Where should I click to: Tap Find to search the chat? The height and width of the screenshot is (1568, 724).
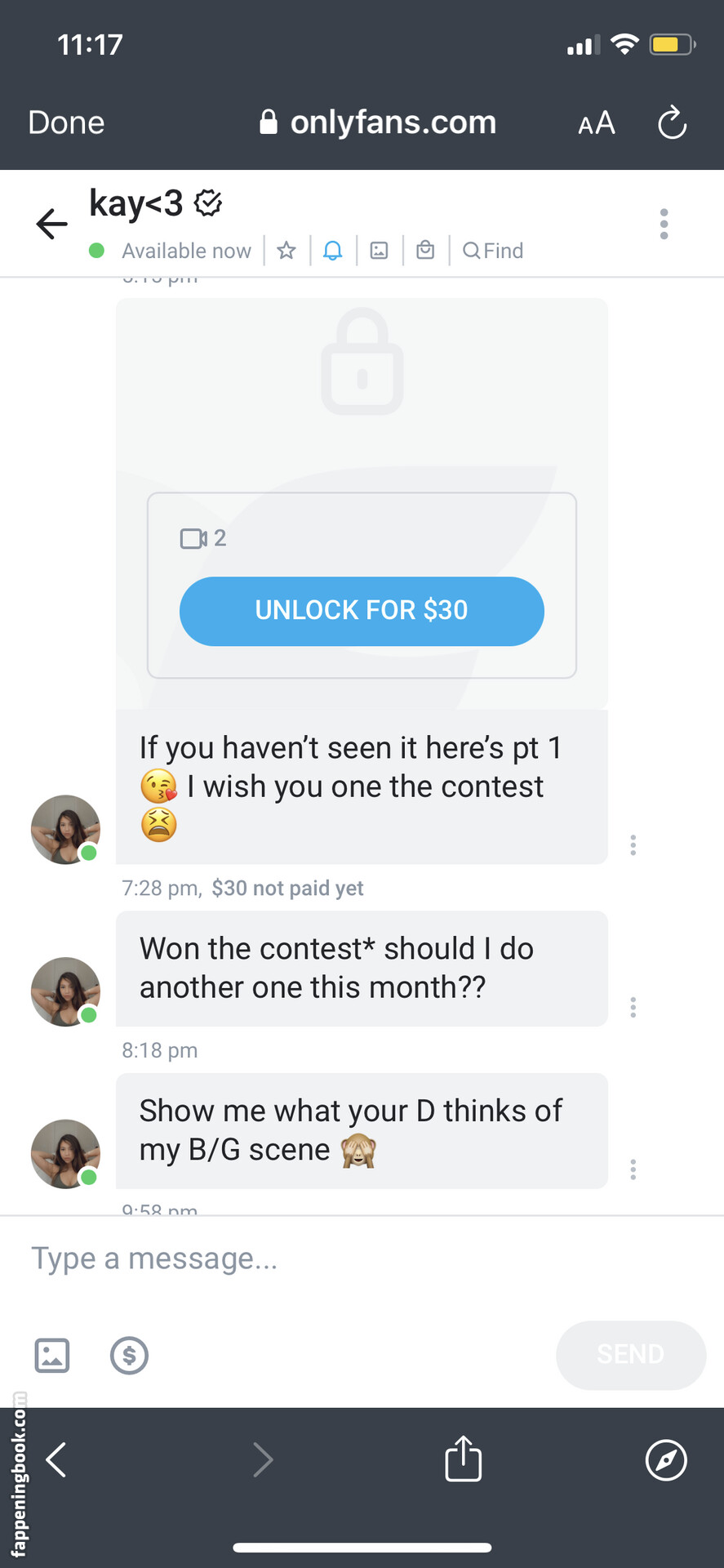[x=493, y=251]
